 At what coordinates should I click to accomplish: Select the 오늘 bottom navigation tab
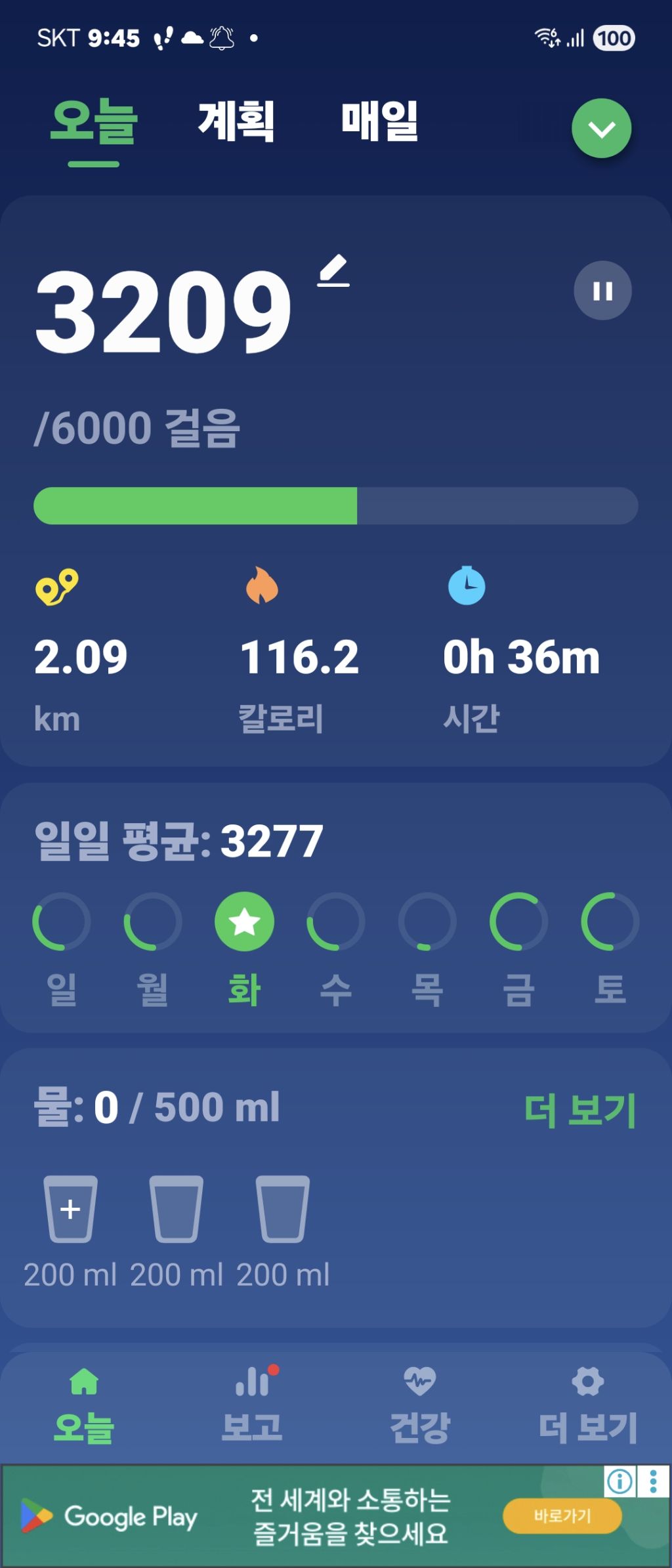click(84, 1405)
